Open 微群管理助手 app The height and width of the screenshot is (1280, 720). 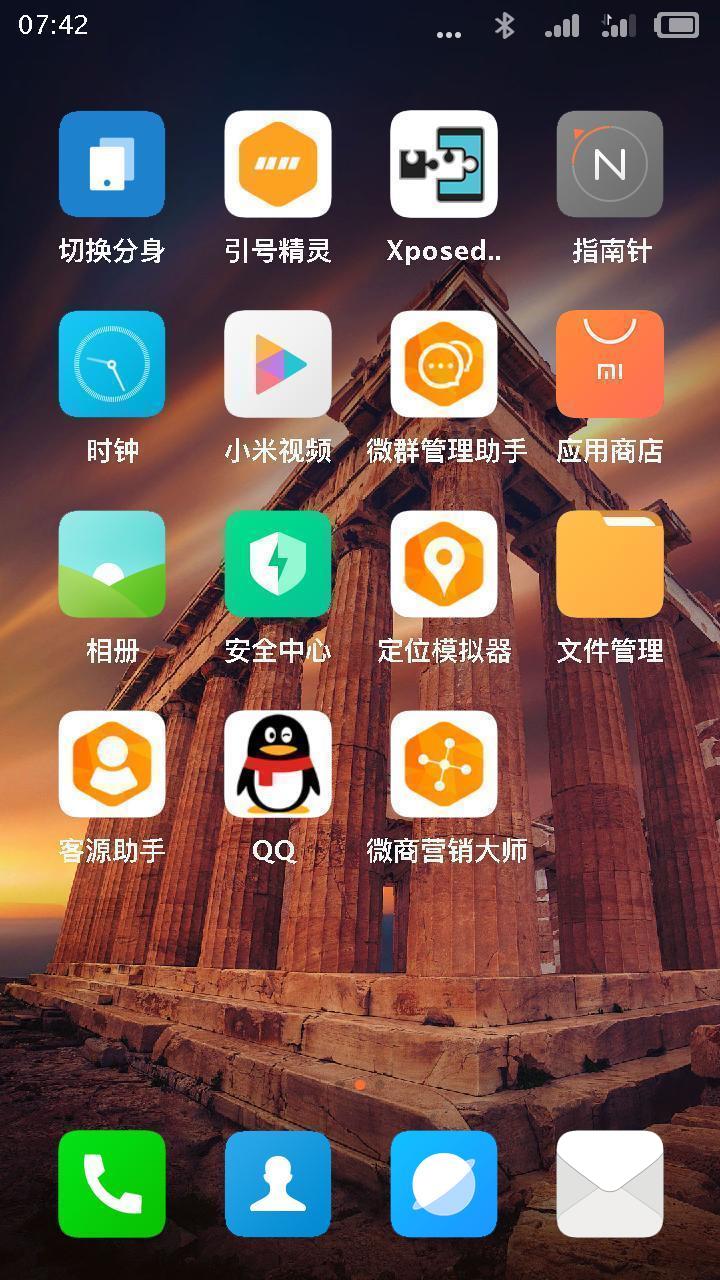click(x=444, y=364)
